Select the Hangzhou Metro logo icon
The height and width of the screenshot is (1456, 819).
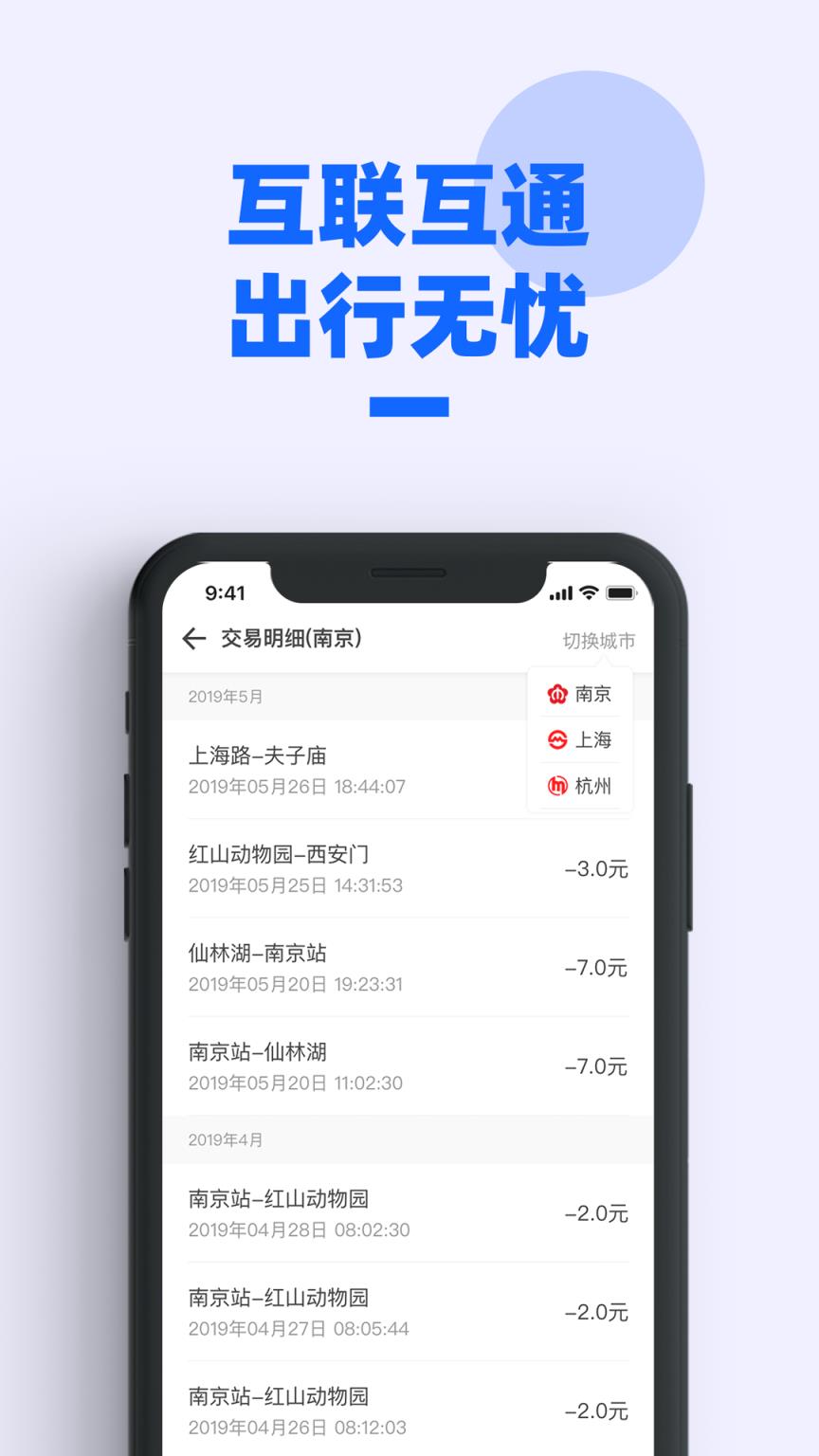[557, 787]
